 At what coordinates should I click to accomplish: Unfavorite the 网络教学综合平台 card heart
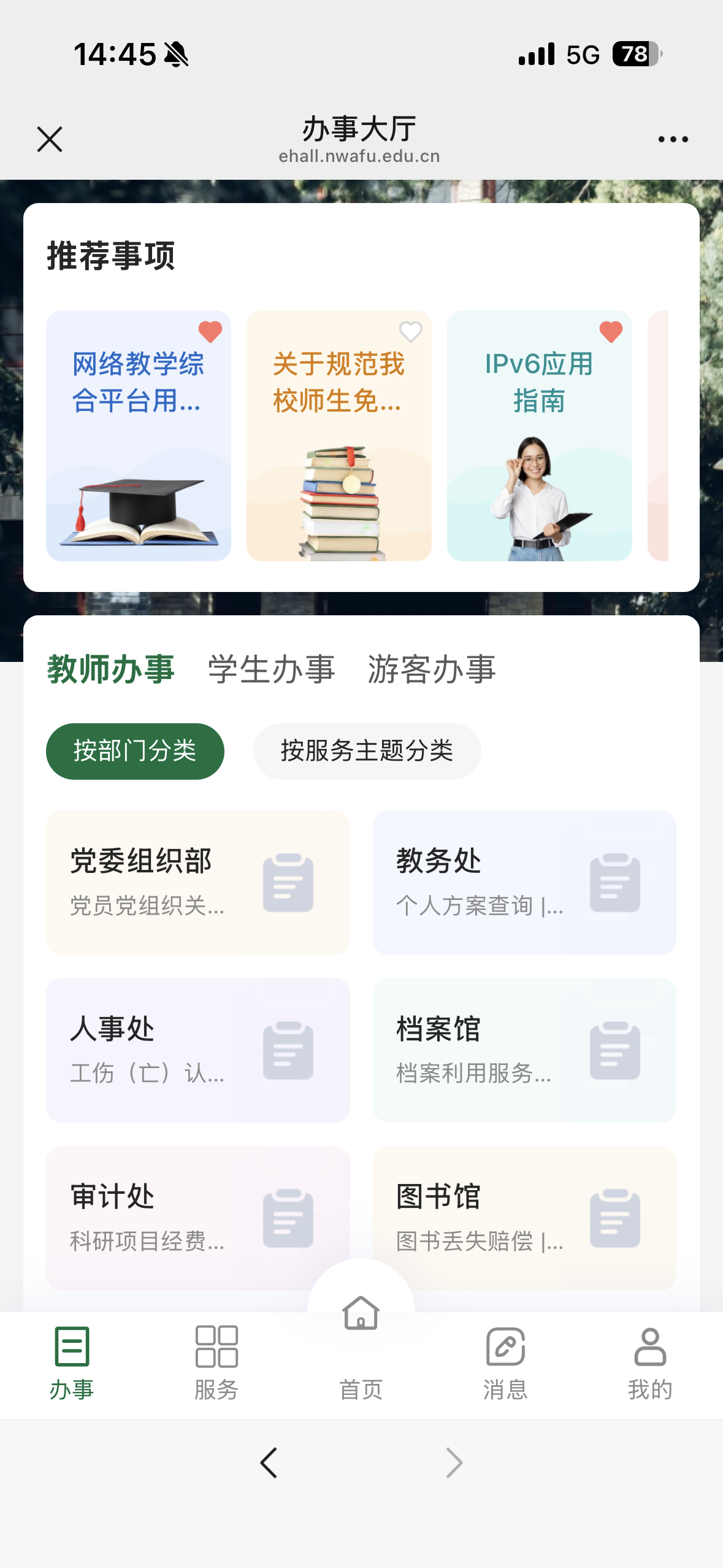click(210, 331)
